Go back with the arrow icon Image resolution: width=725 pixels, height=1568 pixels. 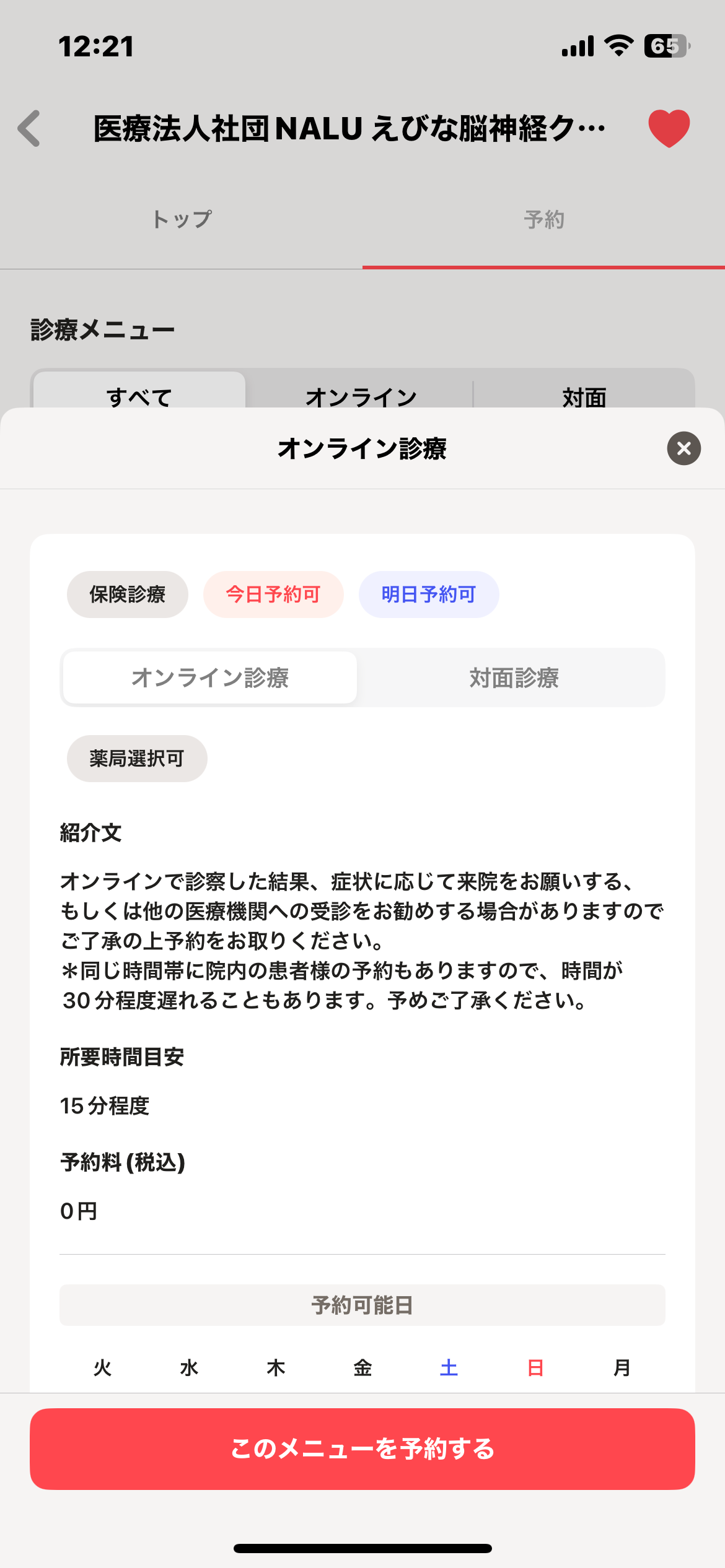point(29,129)
